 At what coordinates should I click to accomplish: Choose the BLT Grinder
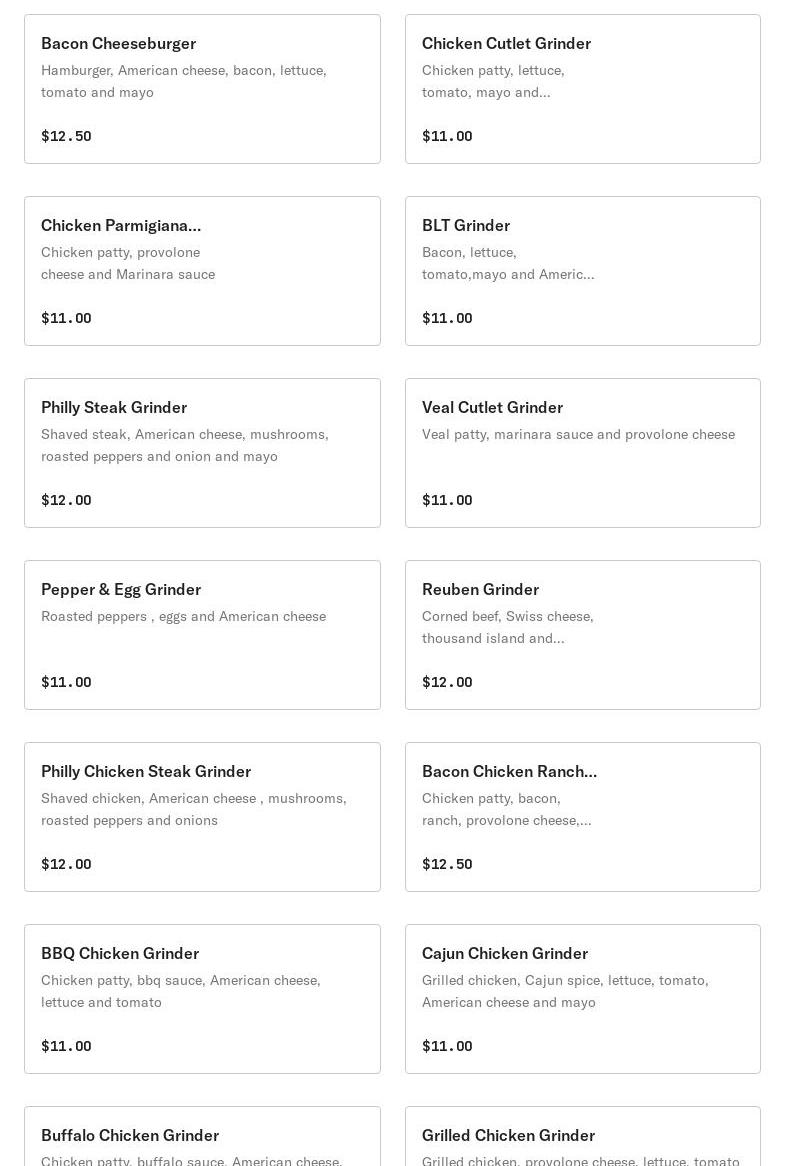(x=582, y=271)
